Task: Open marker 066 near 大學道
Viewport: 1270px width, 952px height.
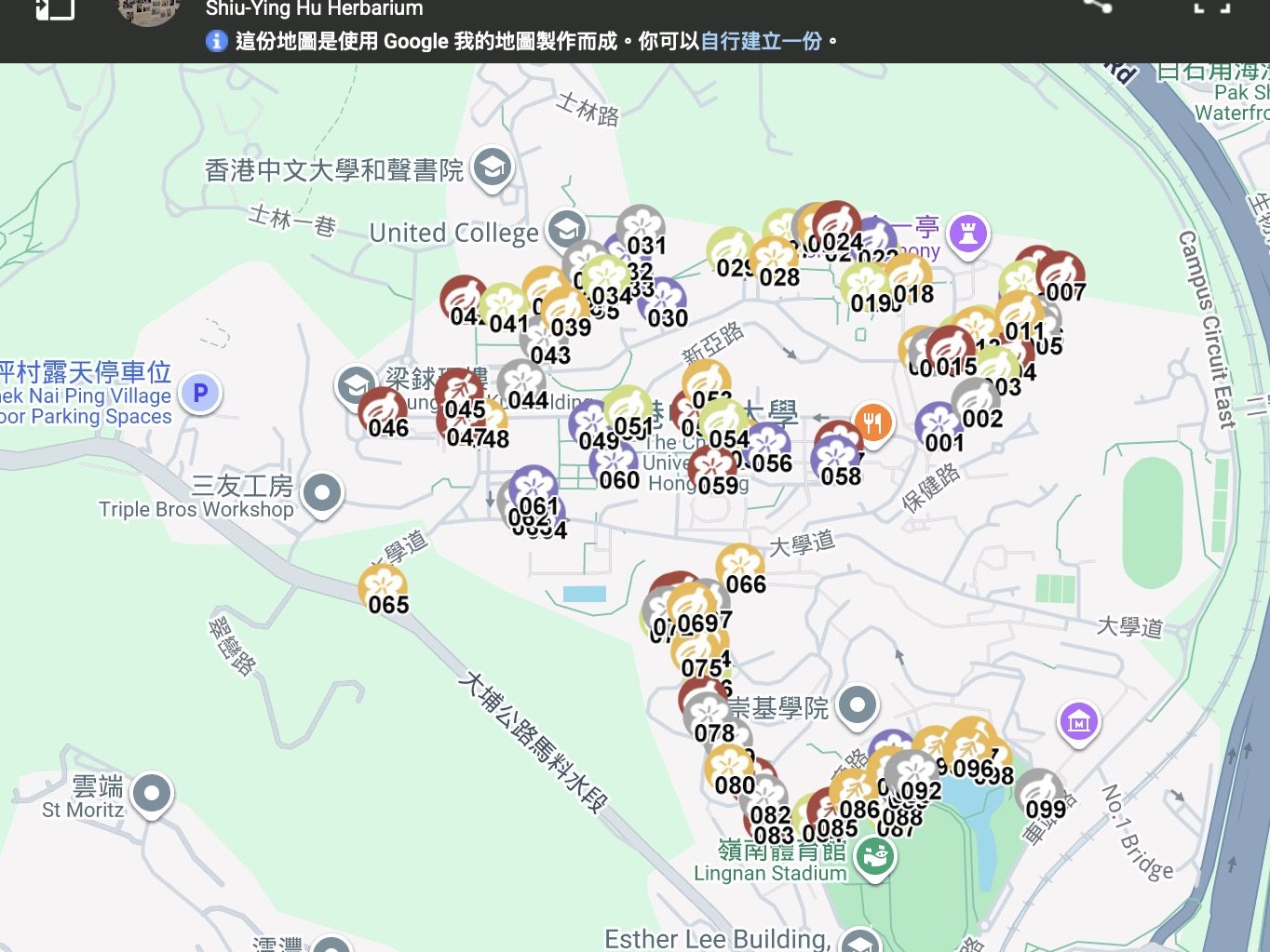Action: coord(740,567)
